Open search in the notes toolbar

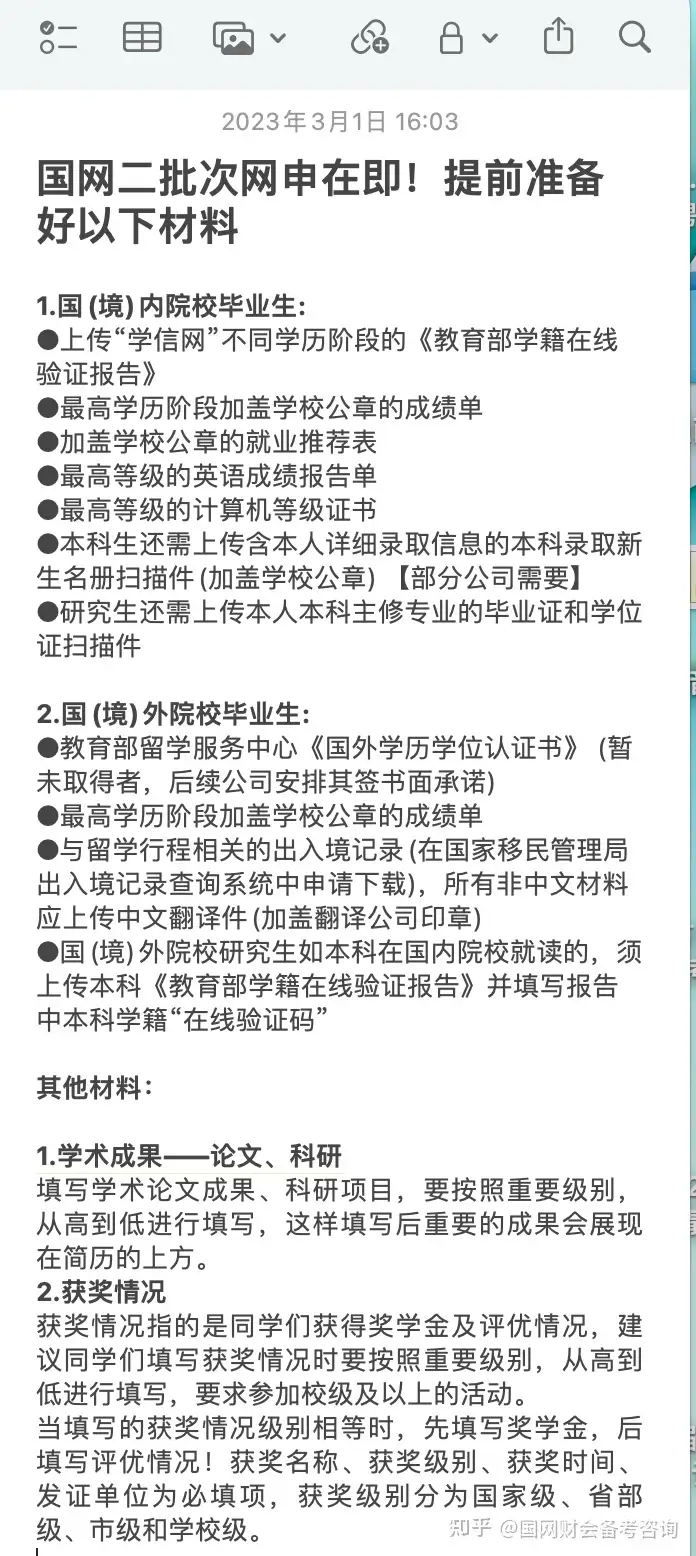click(635, 38)
